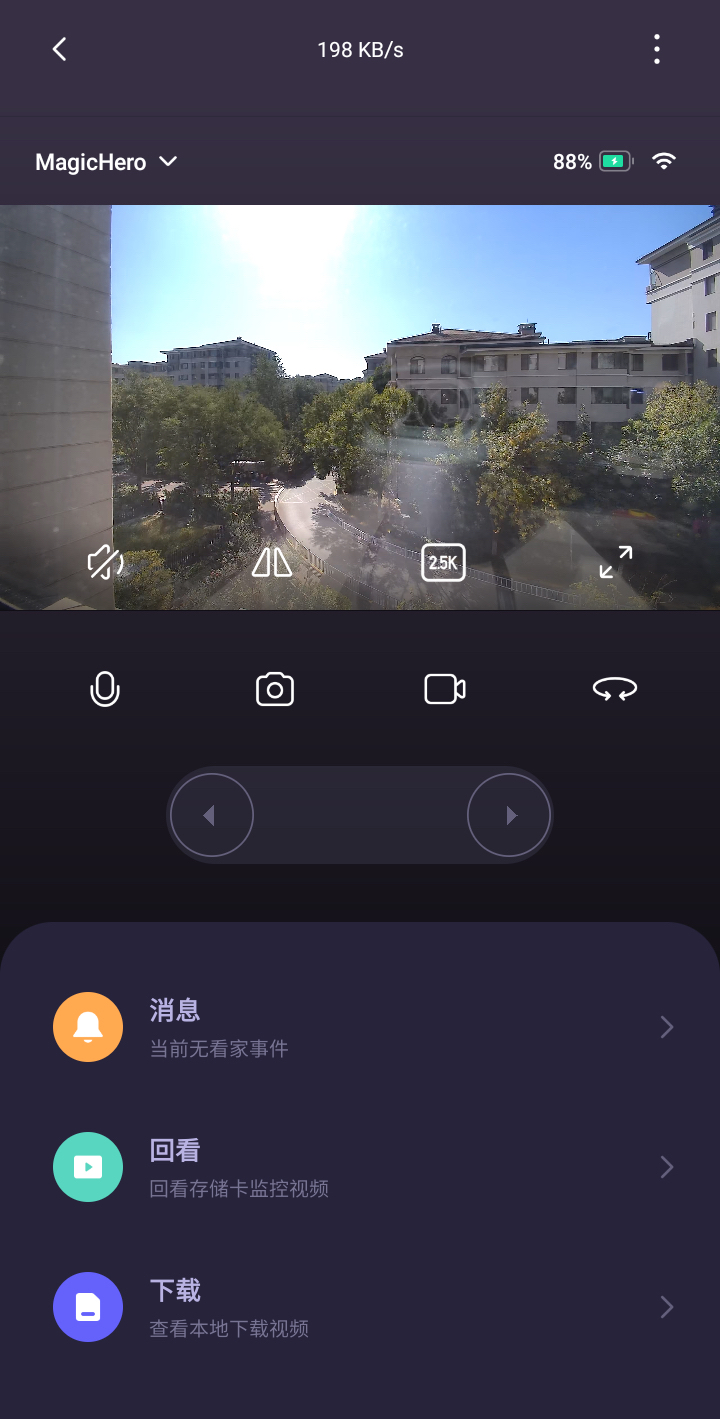
Task: Unmute the camera's live audio
Action: point(105,563)
